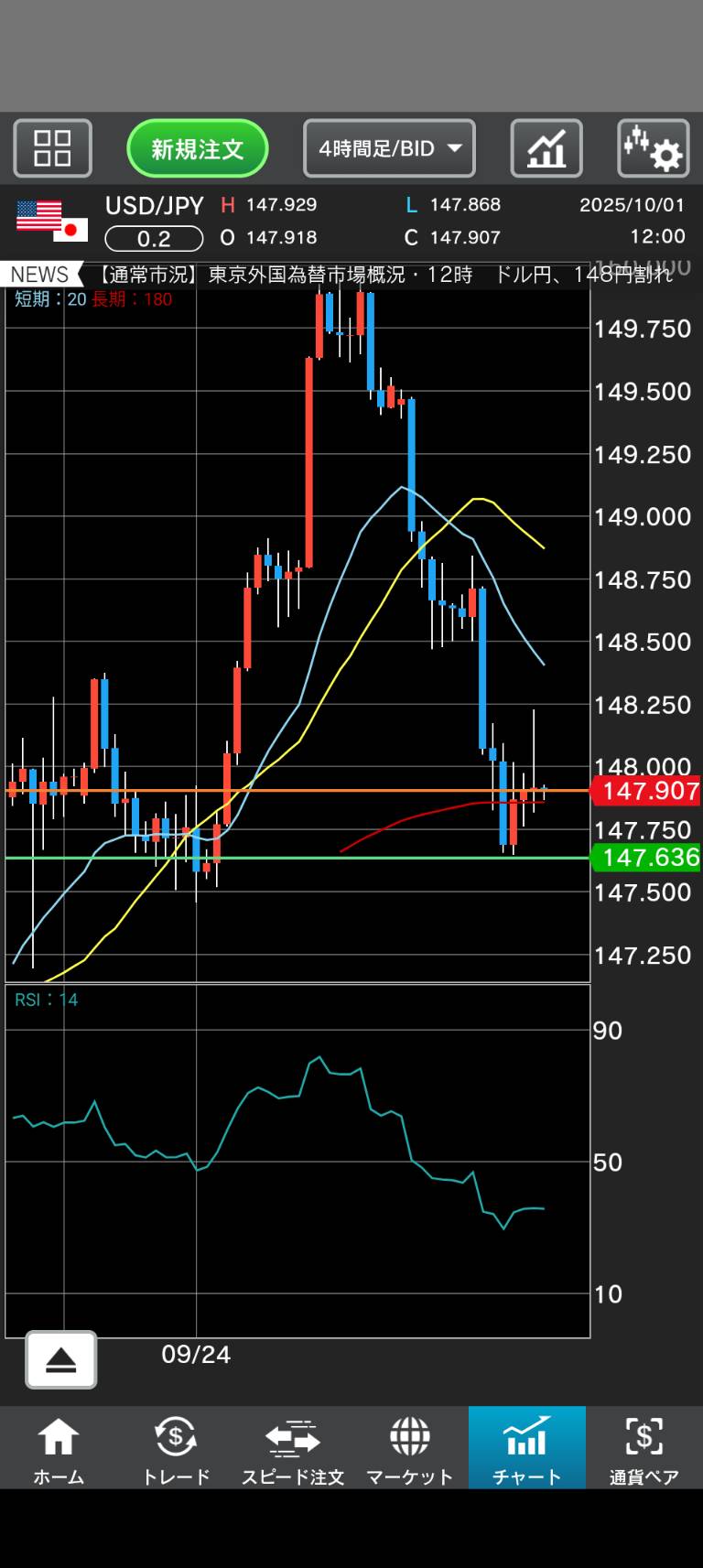Place a new order with 新規注文
Viewport: 703px width, 1568px height.
[197, 148]
